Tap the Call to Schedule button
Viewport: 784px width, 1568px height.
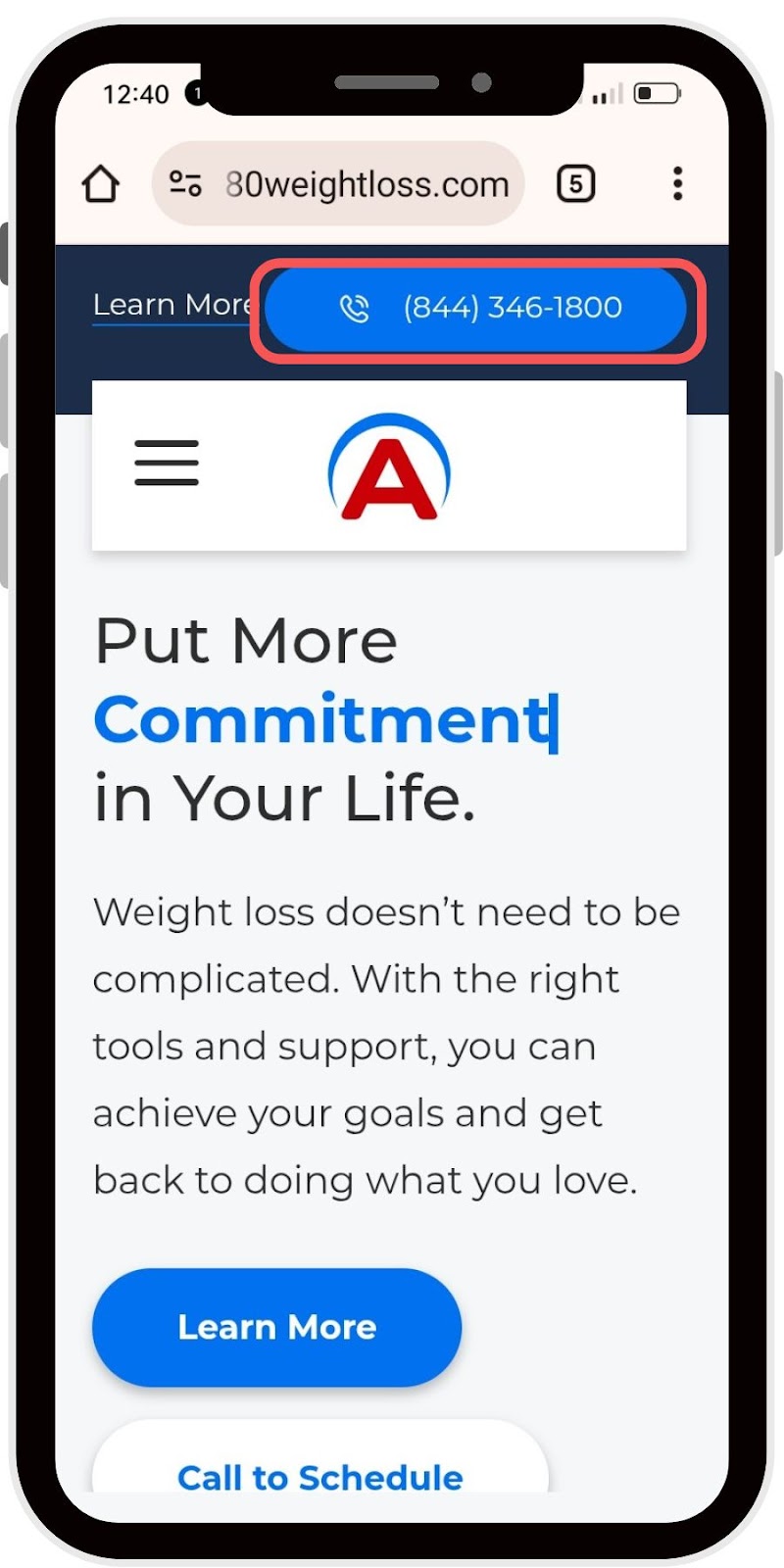pyautogui.click(x=319, y=1470)
